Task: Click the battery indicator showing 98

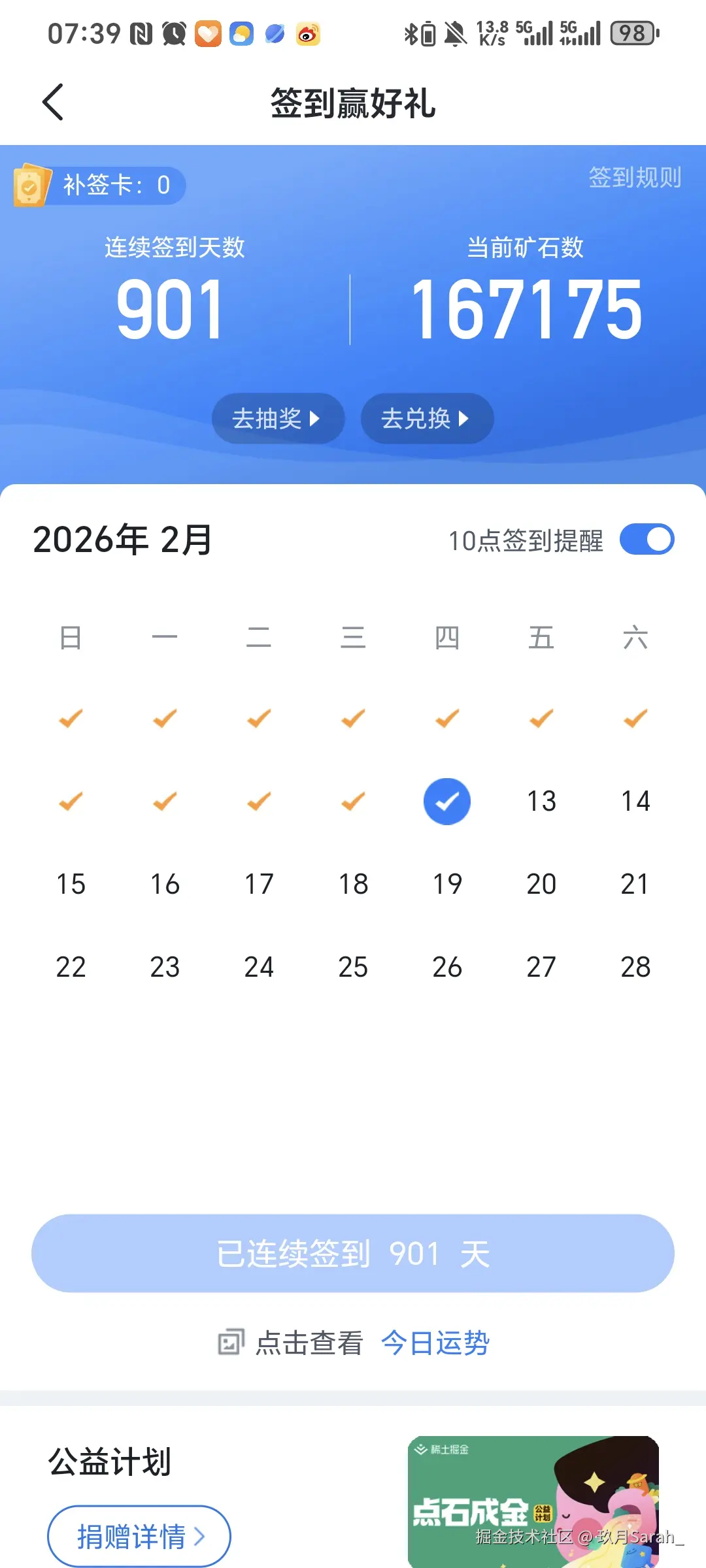Action: pos(631,33)
